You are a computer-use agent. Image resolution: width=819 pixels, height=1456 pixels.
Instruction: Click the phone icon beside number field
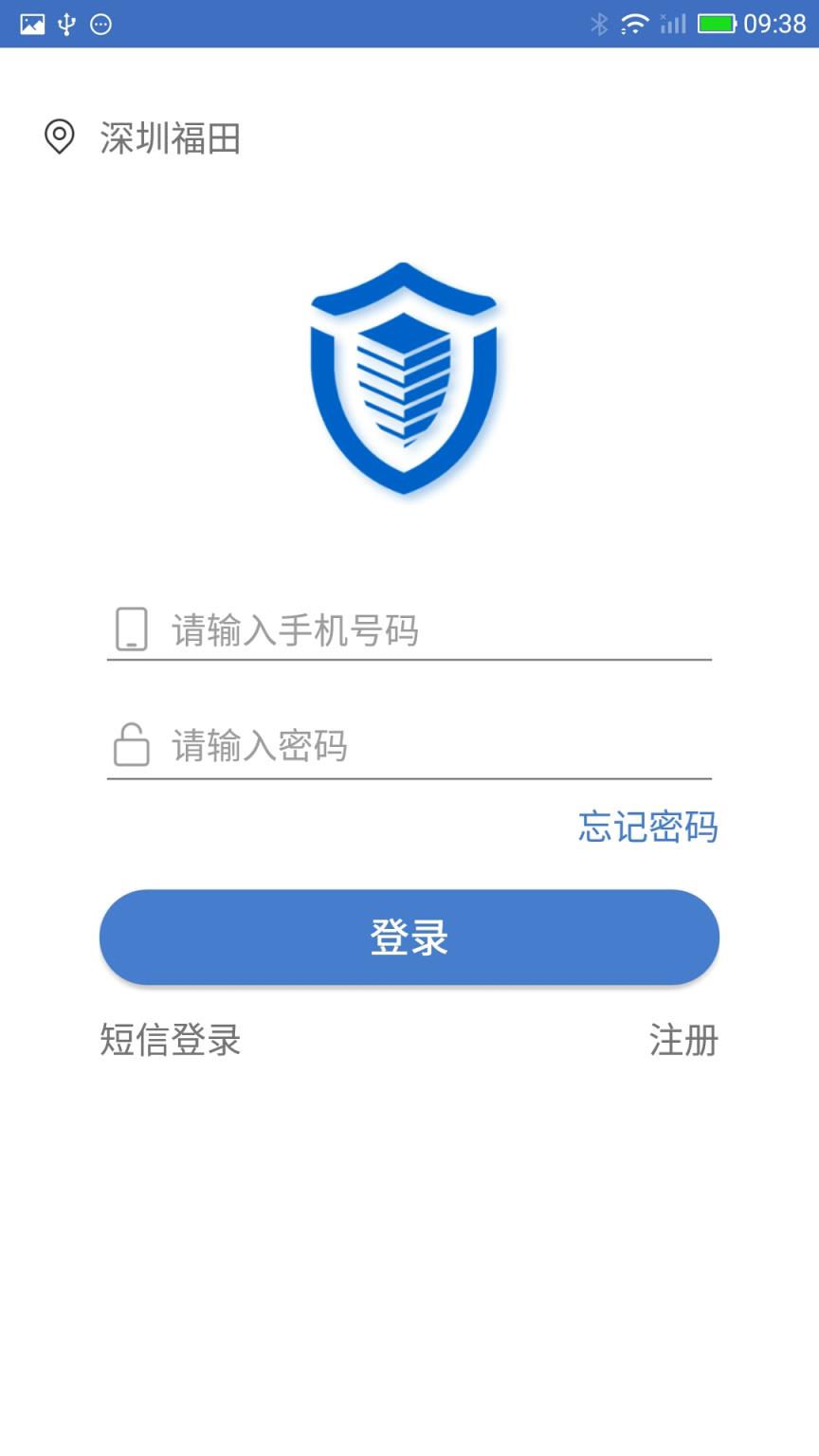(133, 628)
